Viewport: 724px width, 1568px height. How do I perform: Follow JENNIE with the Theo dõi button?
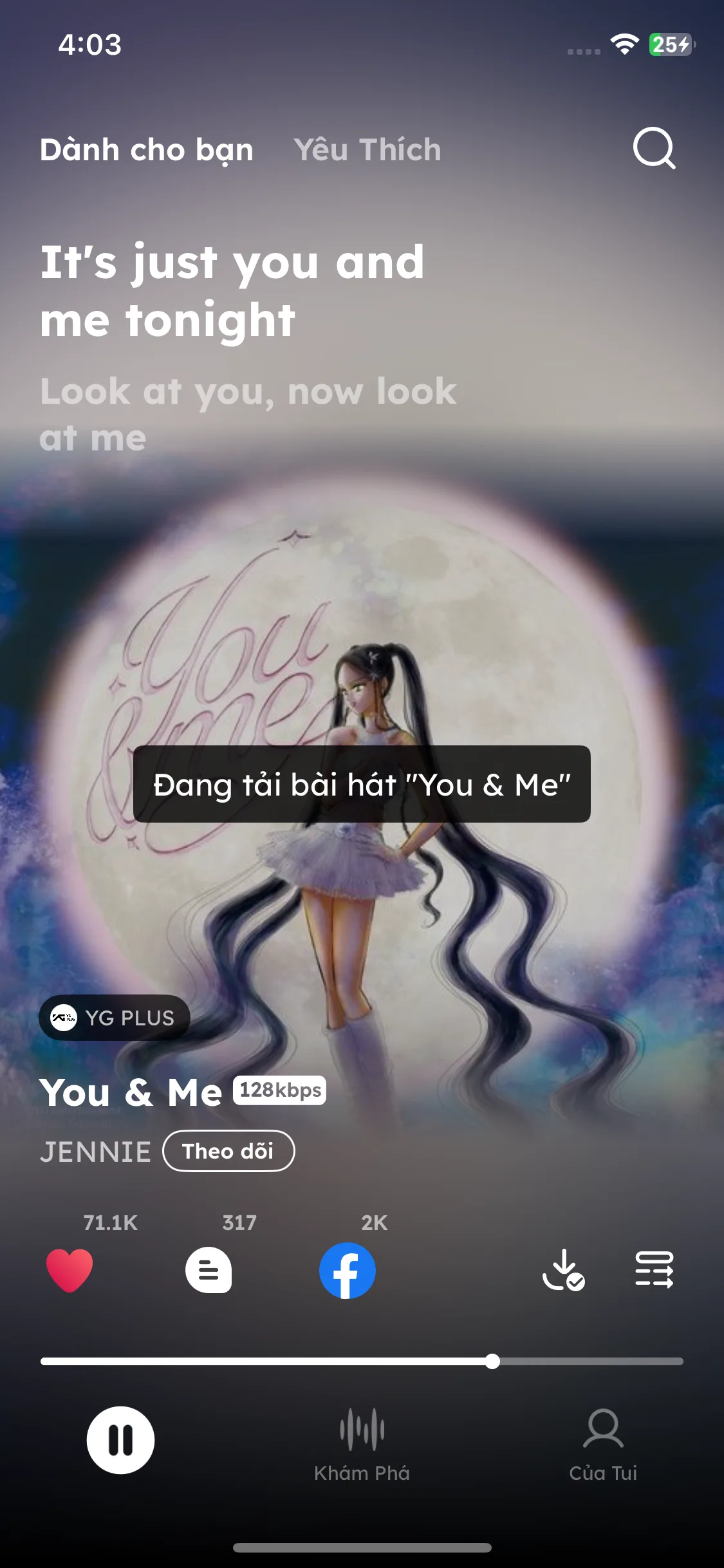coord(228,1151)
